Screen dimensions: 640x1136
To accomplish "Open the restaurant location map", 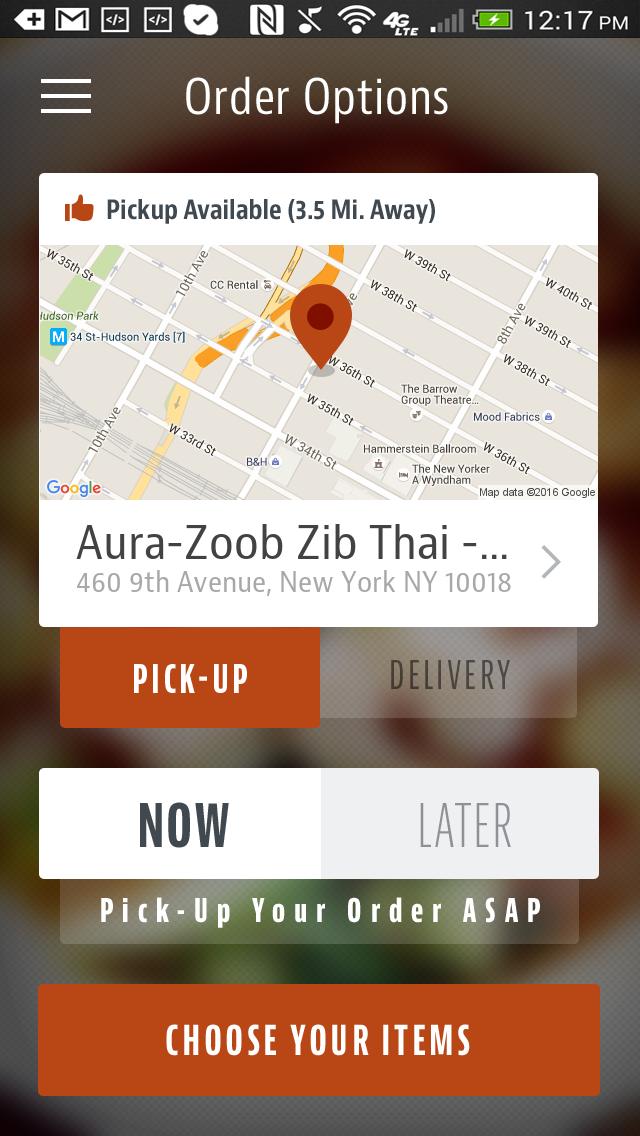I will [318, 372].
